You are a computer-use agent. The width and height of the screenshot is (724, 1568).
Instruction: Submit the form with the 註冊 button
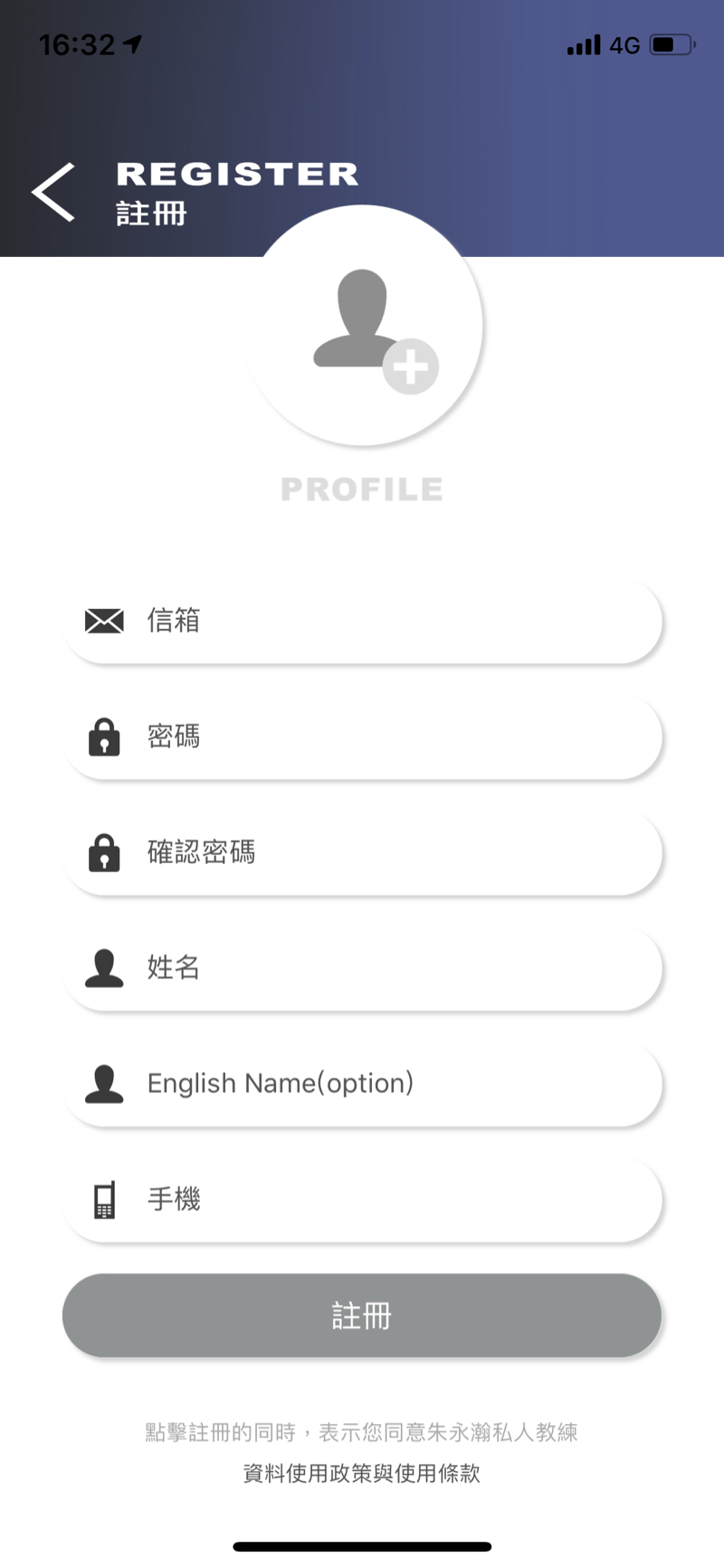click(x=362, y=1316)
